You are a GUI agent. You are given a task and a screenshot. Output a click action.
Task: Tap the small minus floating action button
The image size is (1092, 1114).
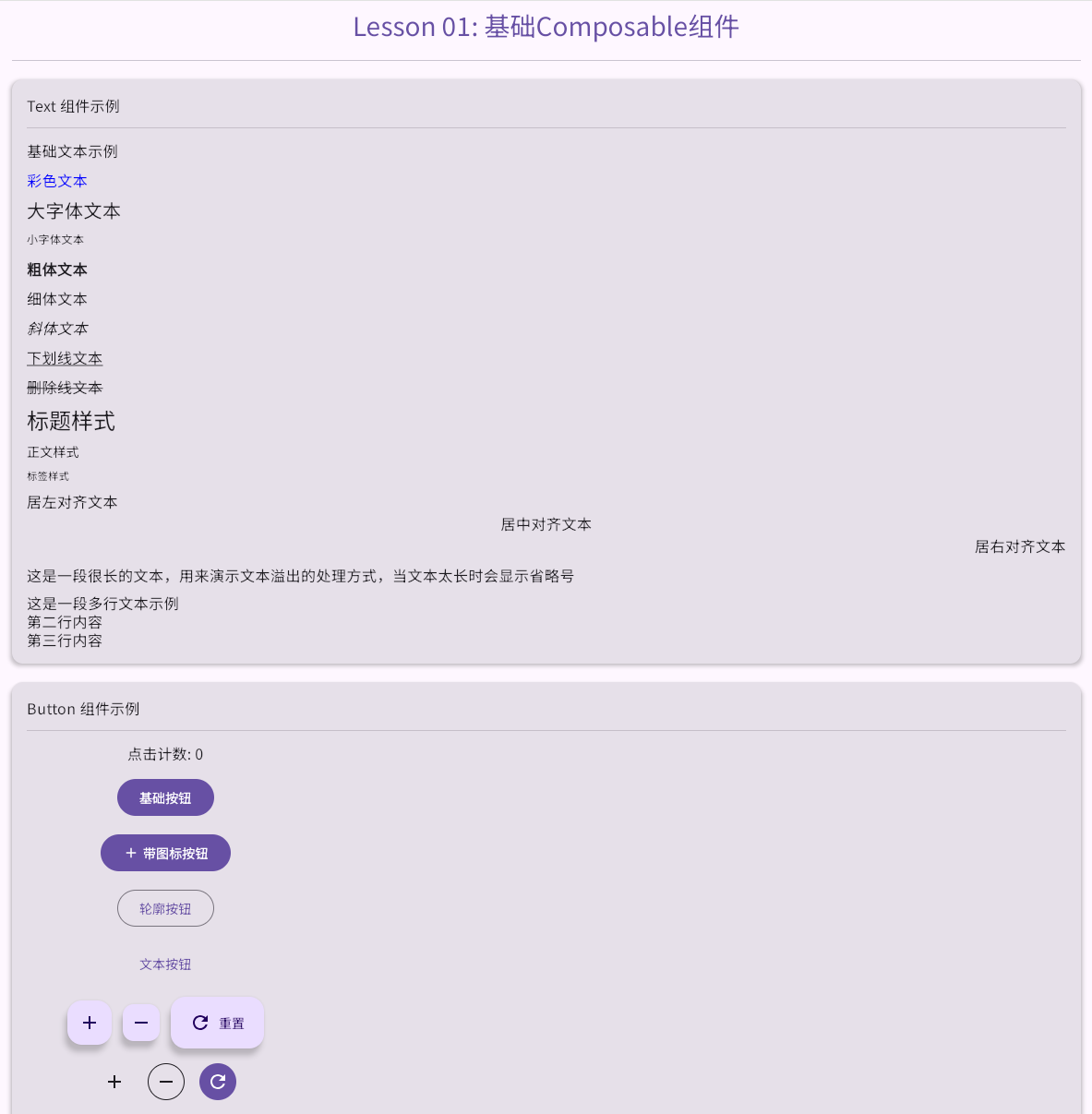[x=141, y=1023]
